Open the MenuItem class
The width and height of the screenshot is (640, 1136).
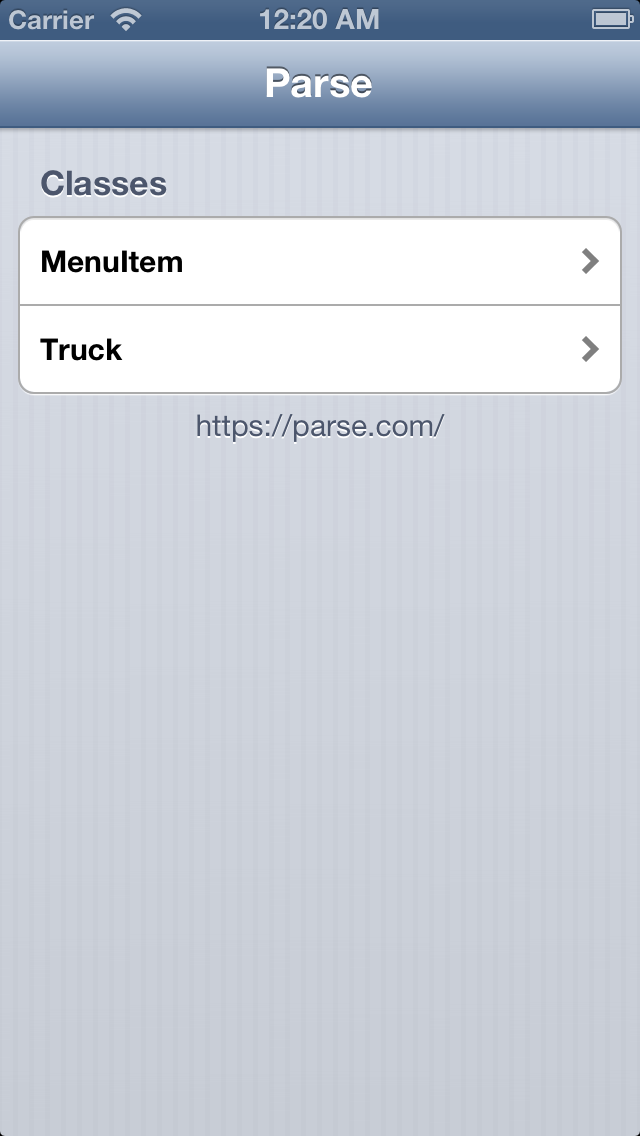point(320,262)
